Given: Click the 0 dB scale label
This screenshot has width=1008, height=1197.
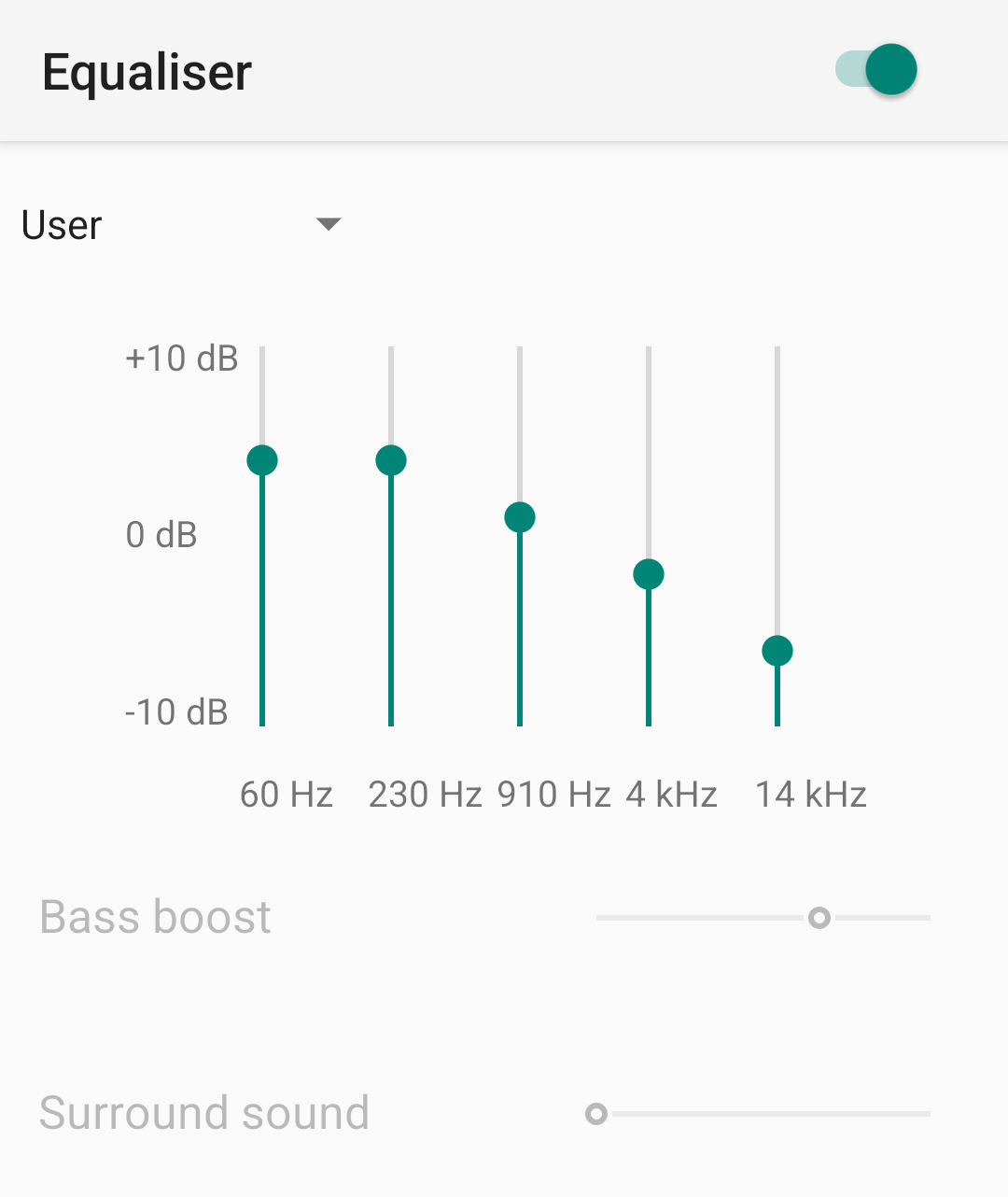Looking at the screenshot, I should click(x=161, y=535).
